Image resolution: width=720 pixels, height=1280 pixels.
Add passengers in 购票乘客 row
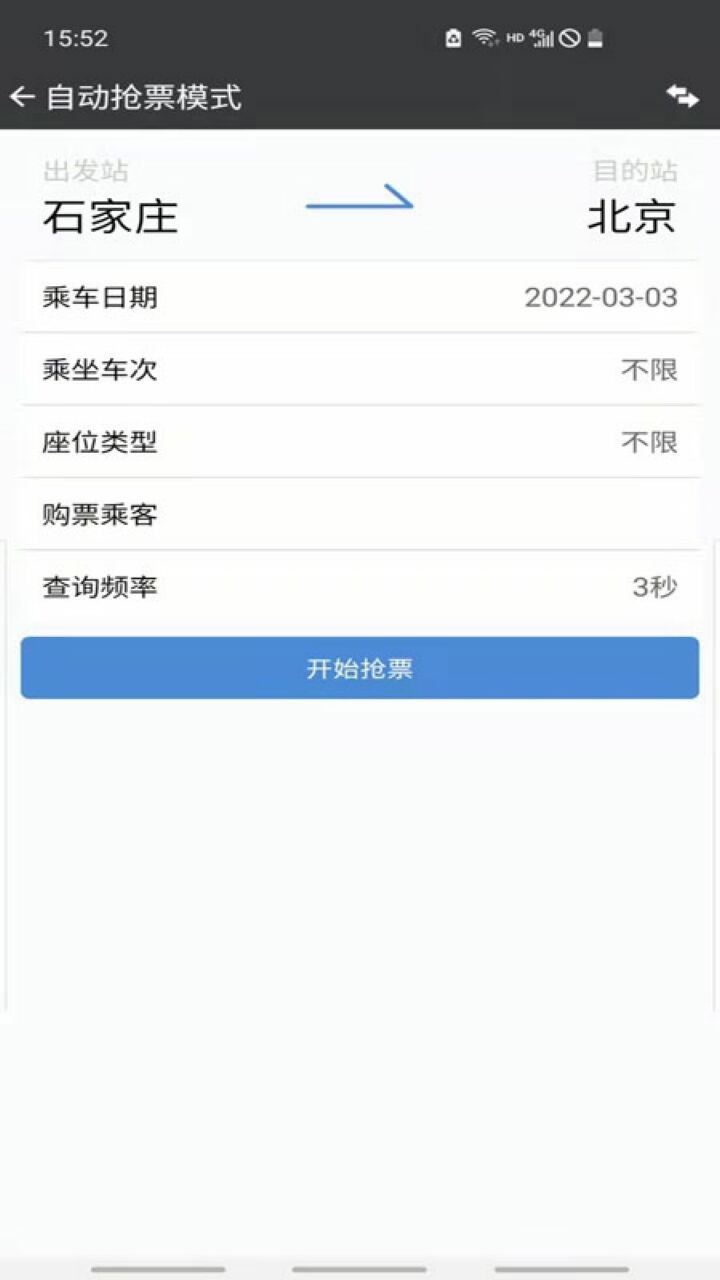pos(360,515)
